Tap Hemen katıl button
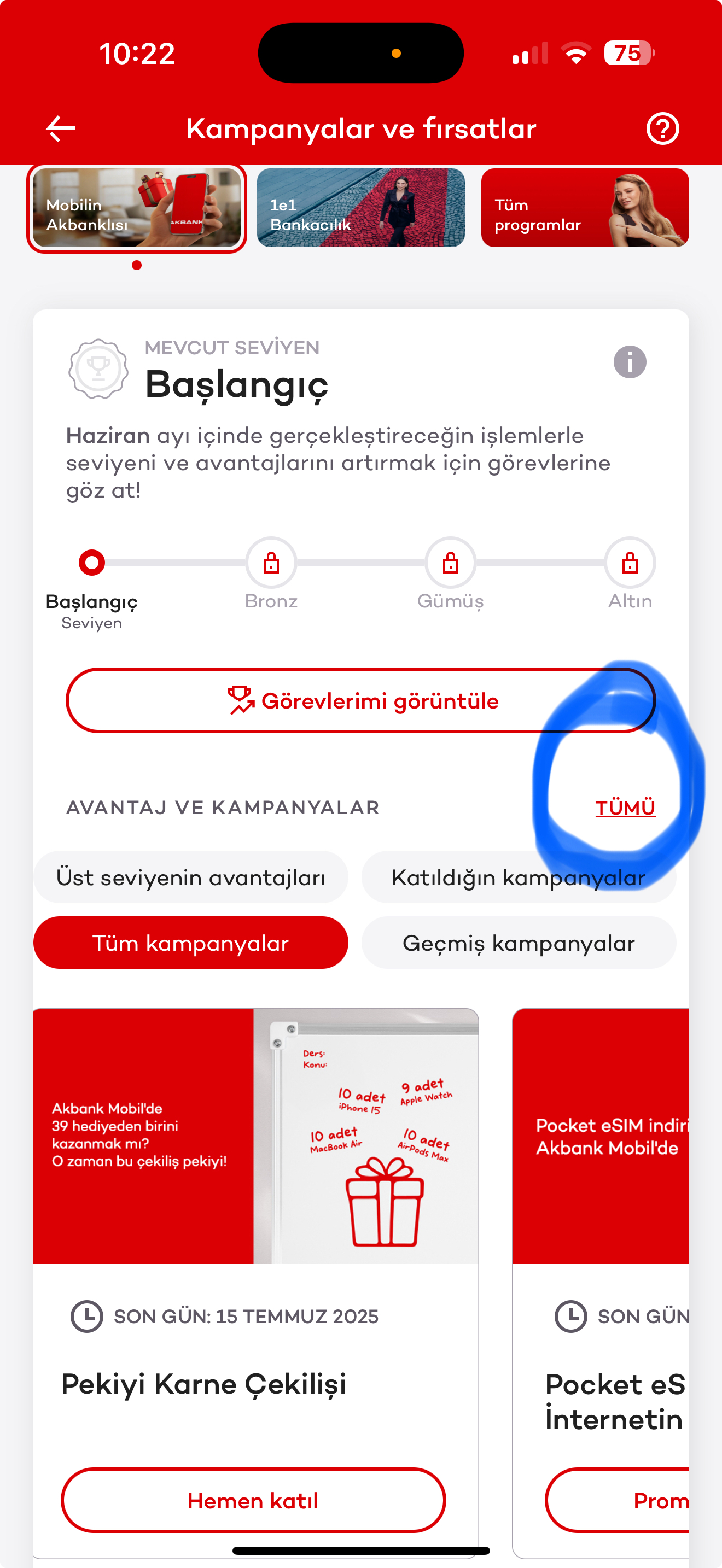Image resolution: width=722 pixels, height=1568 pixels. (253, 1500)
